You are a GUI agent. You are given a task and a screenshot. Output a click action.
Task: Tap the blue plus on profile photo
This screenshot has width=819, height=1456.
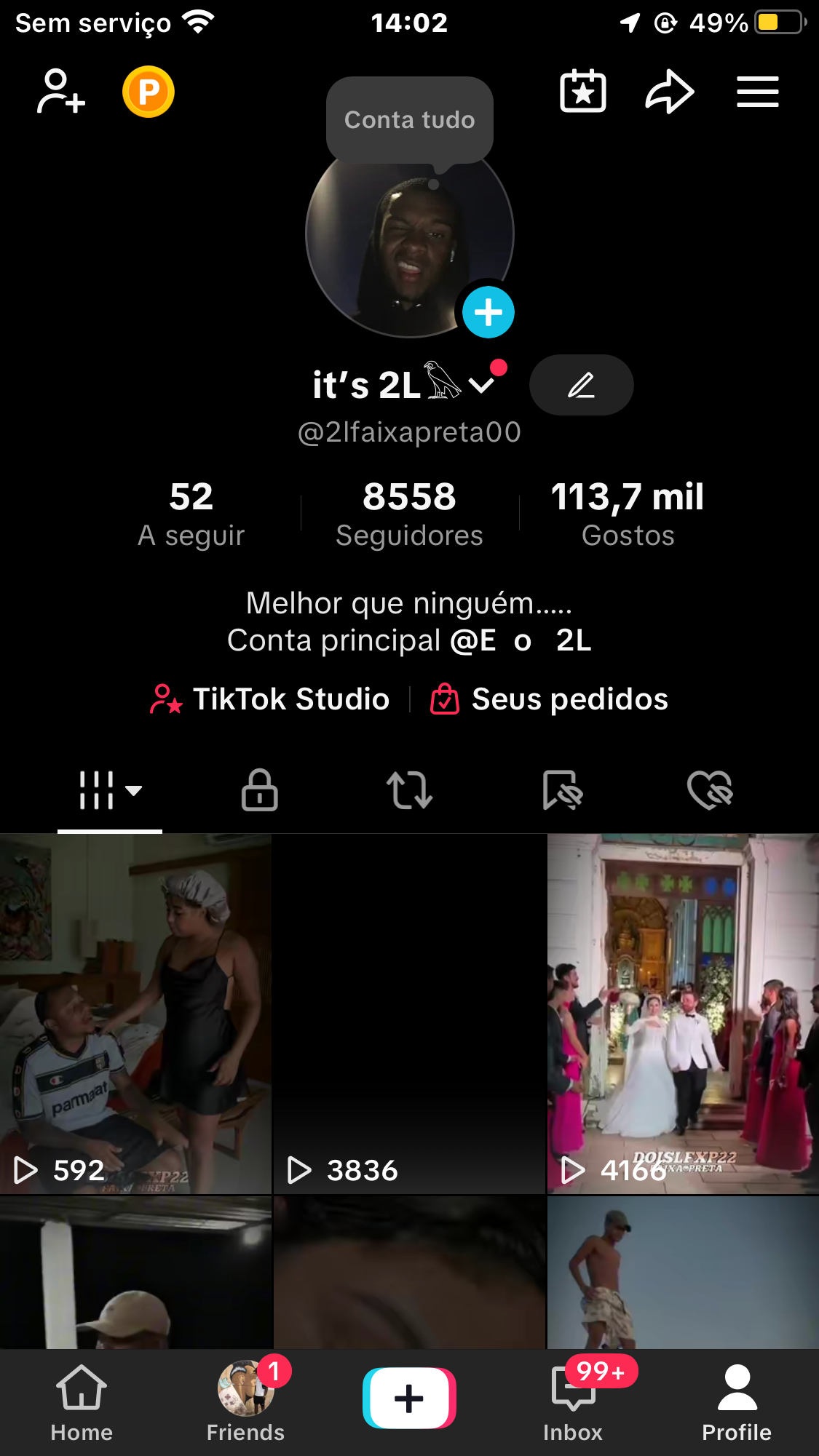pos(488,313)
